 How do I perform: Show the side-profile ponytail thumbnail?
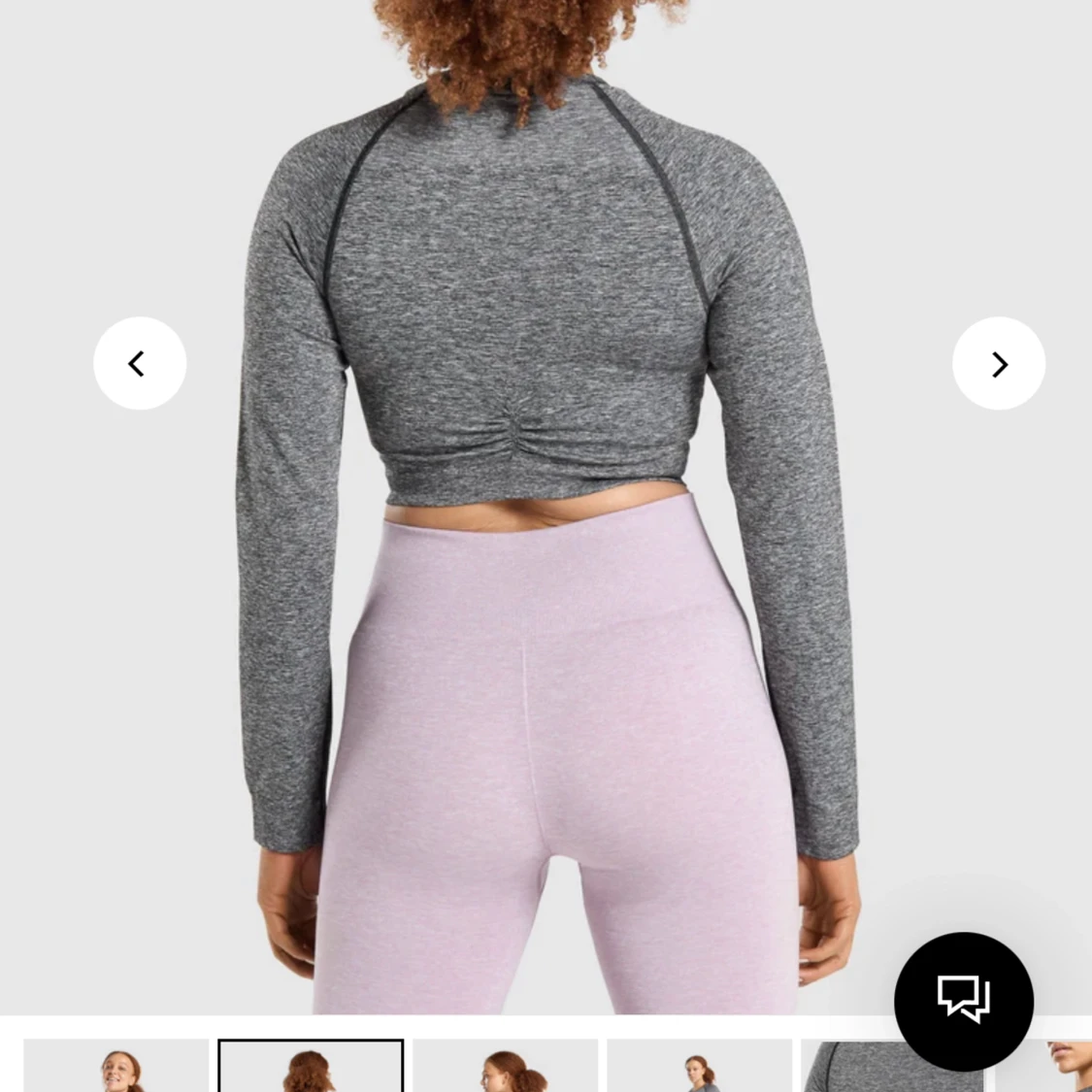tap(505, 1067)
